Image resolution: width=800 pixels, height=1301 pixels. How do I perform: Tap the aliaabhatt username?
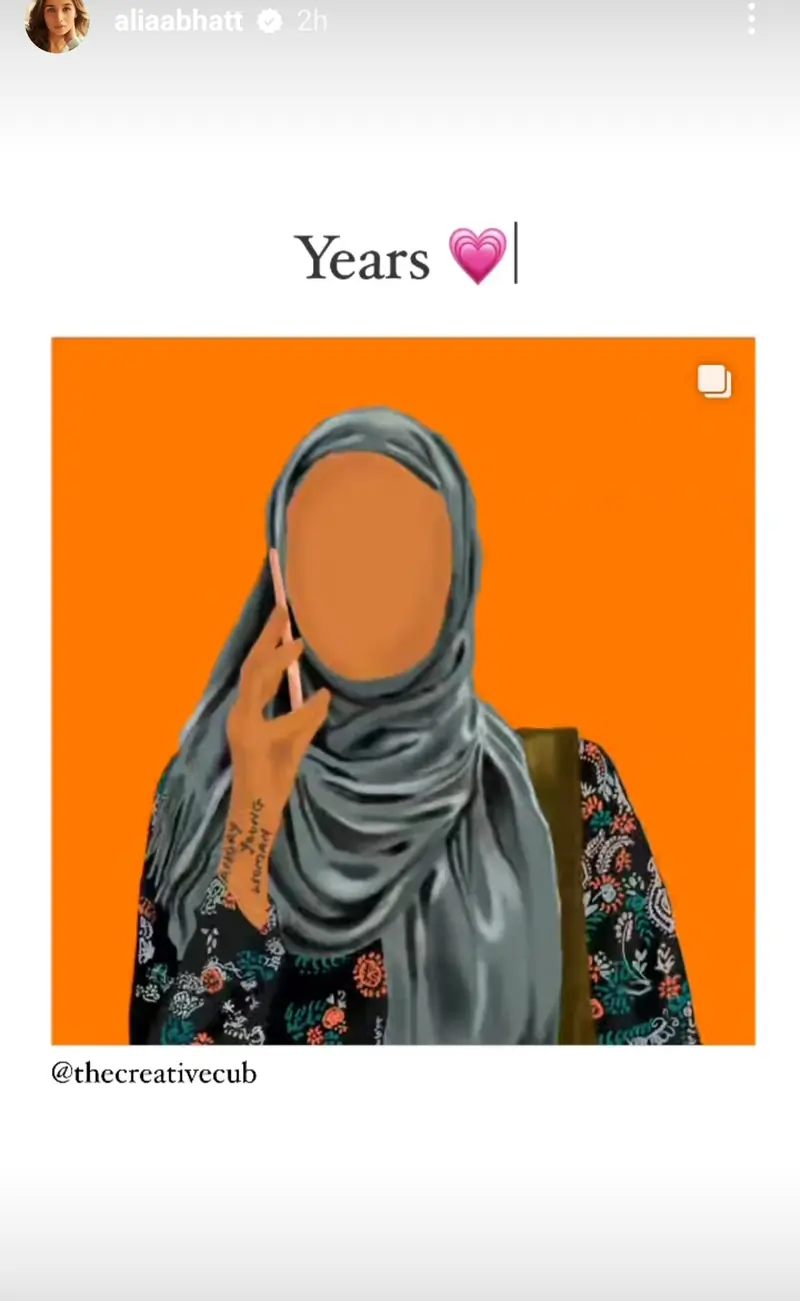178,21
